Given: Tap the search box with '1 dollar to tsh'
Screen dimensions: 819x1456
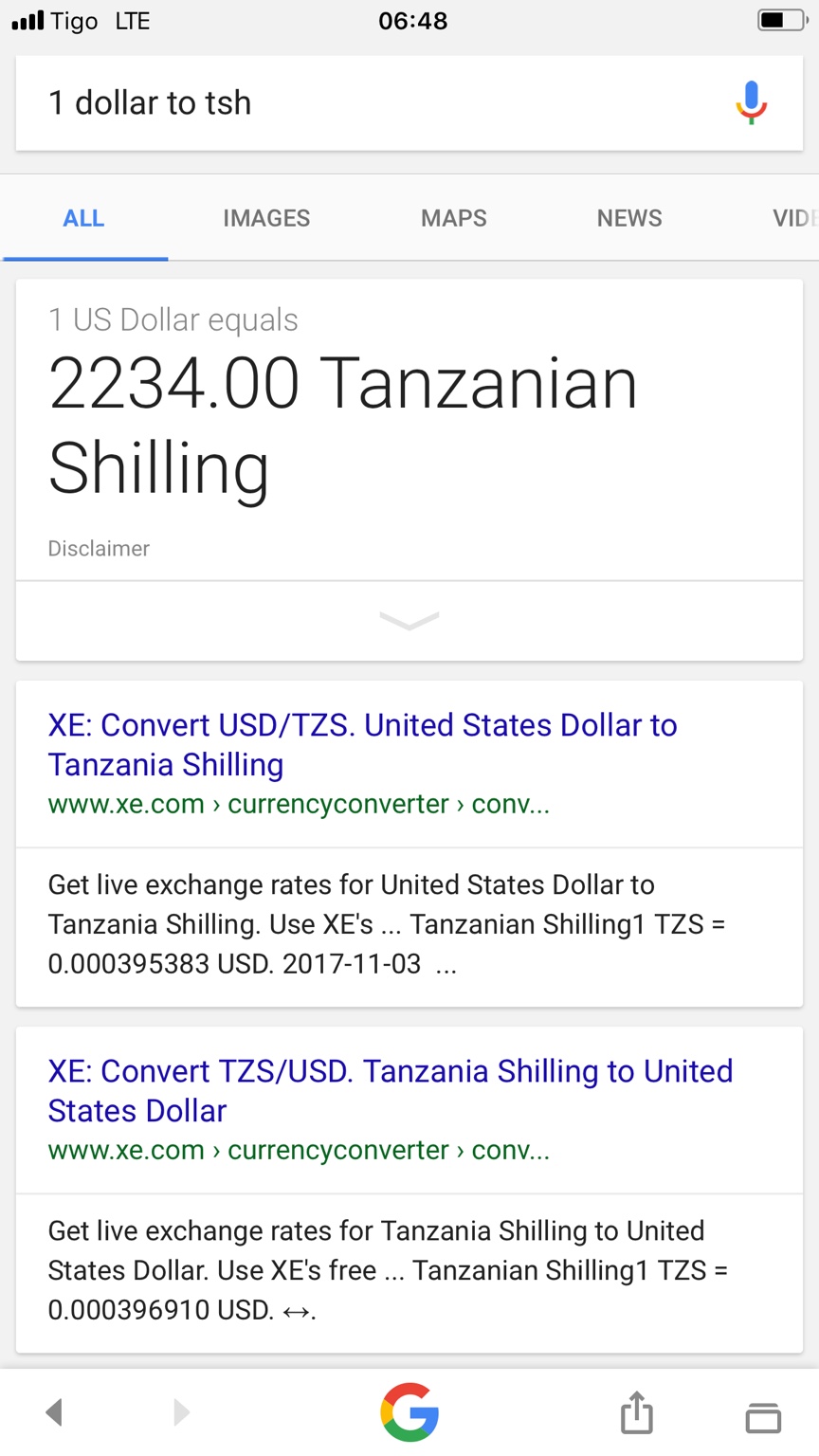Looking at the screenshot, I should pyautogui.click(x=379, y=102).
